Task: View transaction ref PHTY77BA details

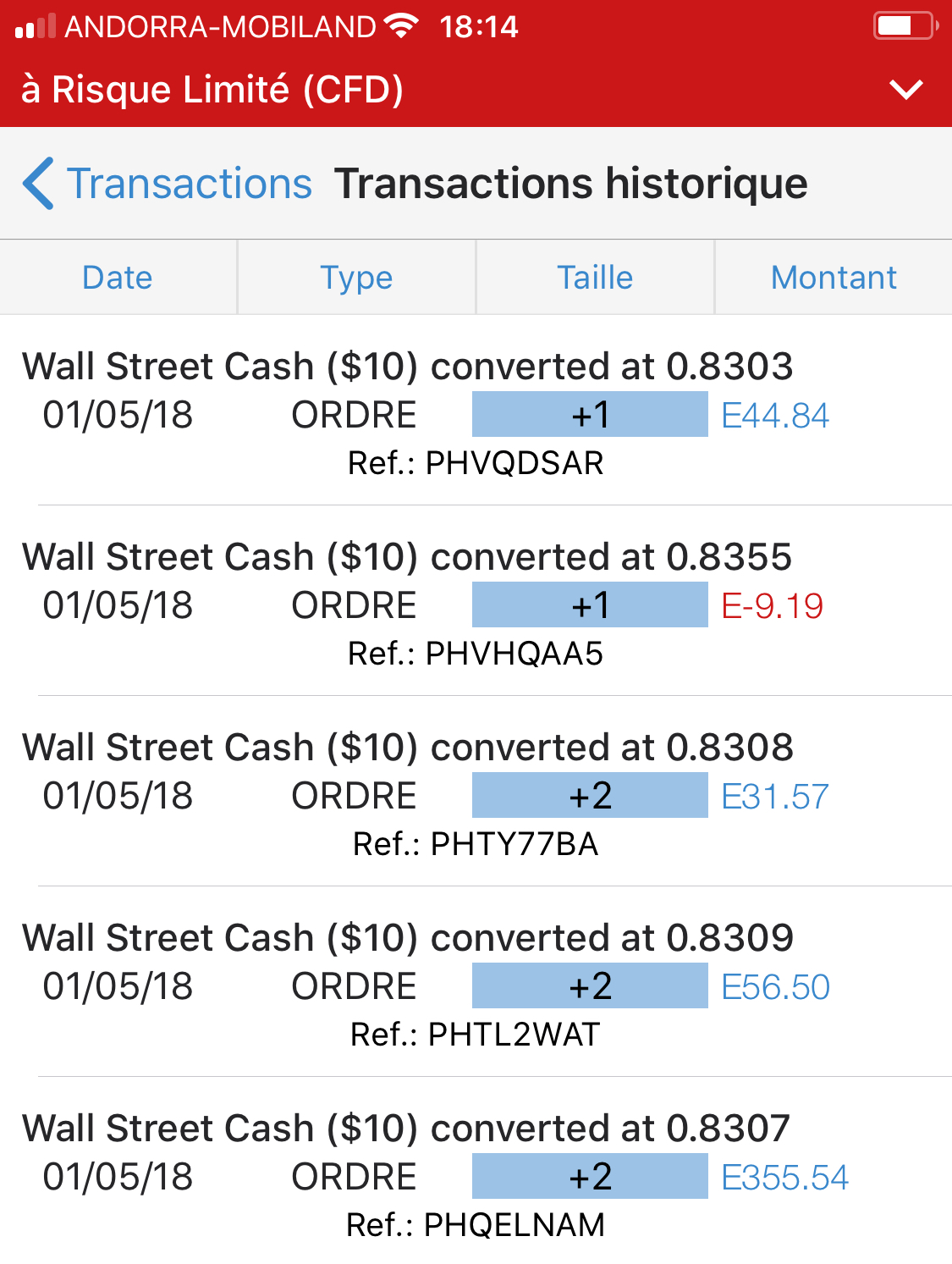Action: [x=476, y=796]
